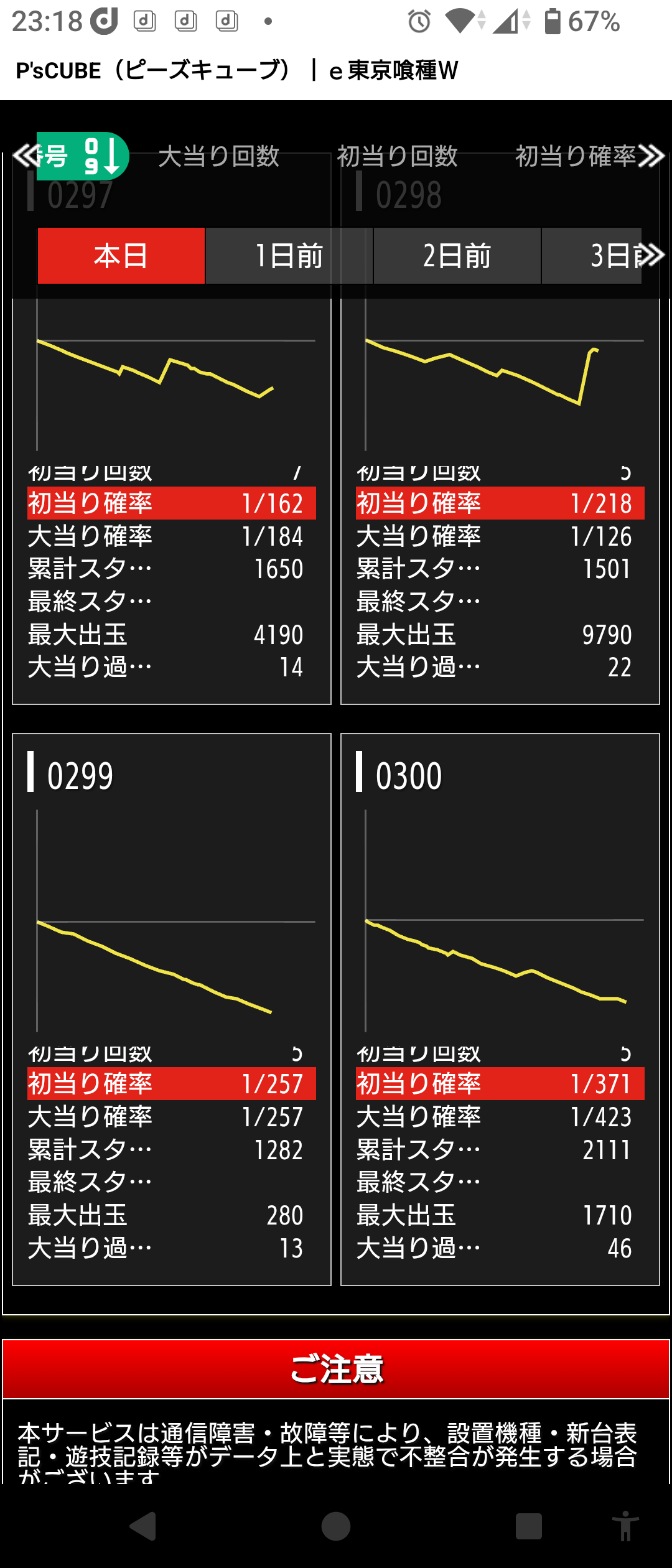Image resolution: width=672 pixels, height=1568 pixels.
Task: Open machine 0298 data card
Action: point(500,560)
